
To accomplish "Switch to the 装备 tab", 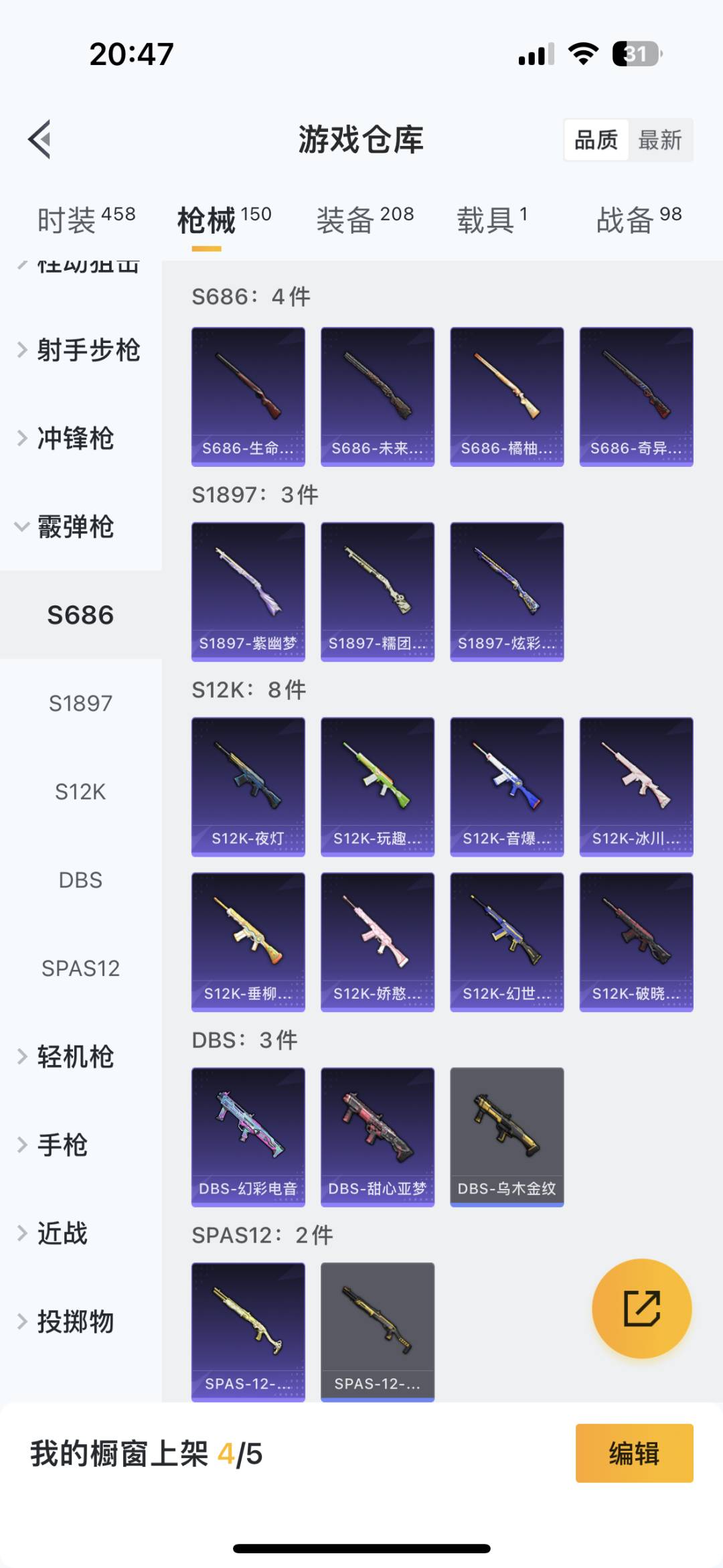I will click(x=365, y=220).
